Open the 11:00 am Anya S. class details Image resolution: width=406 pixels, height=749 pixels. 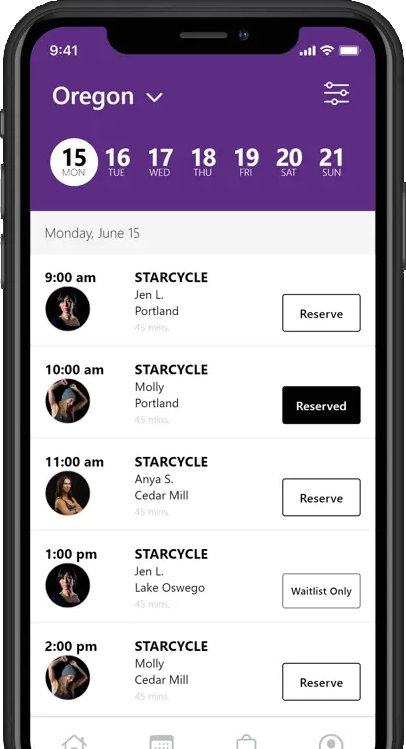tap(203, 484)
